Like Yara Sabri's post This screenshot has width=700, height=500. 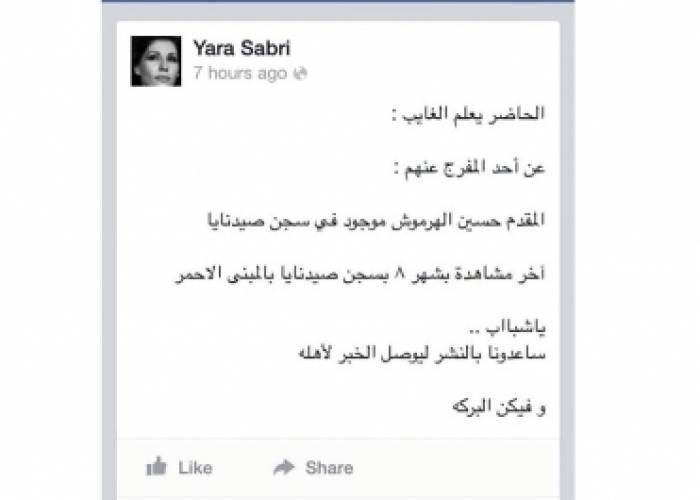tap(180, 467)
